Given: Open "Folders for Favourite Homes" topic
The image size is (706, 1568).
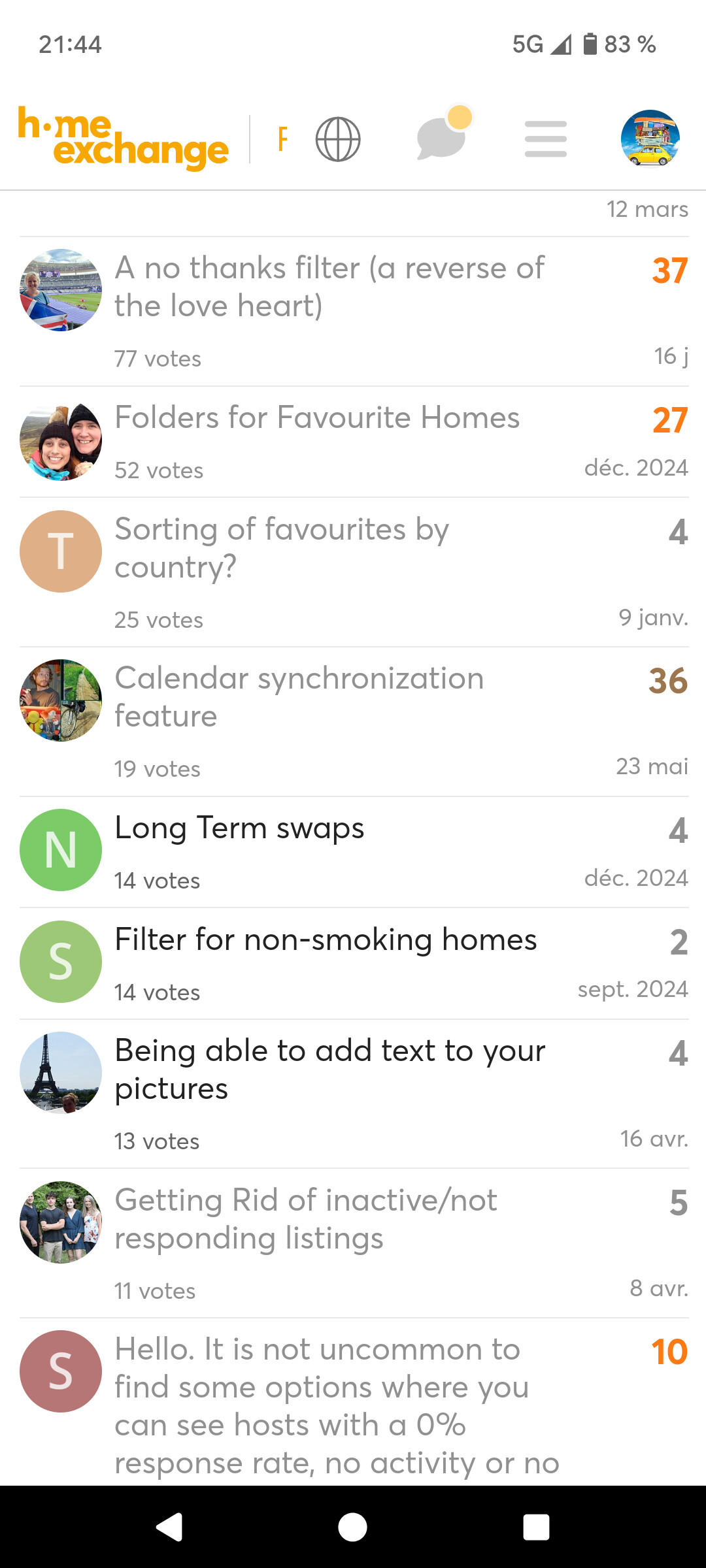Looking at the screenshot, I should tap(317, 417).
